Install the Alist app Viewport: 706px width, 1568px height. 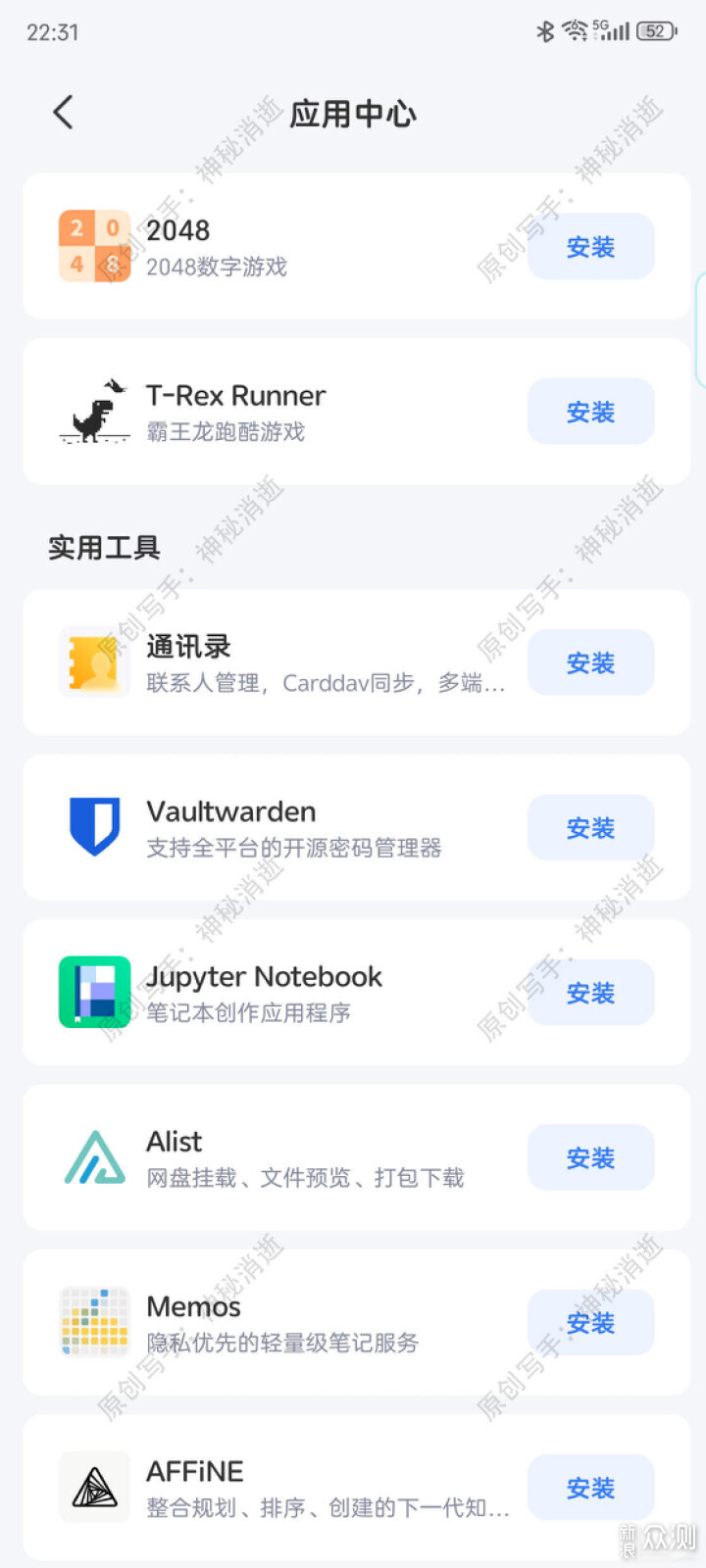coord(590,1157)
